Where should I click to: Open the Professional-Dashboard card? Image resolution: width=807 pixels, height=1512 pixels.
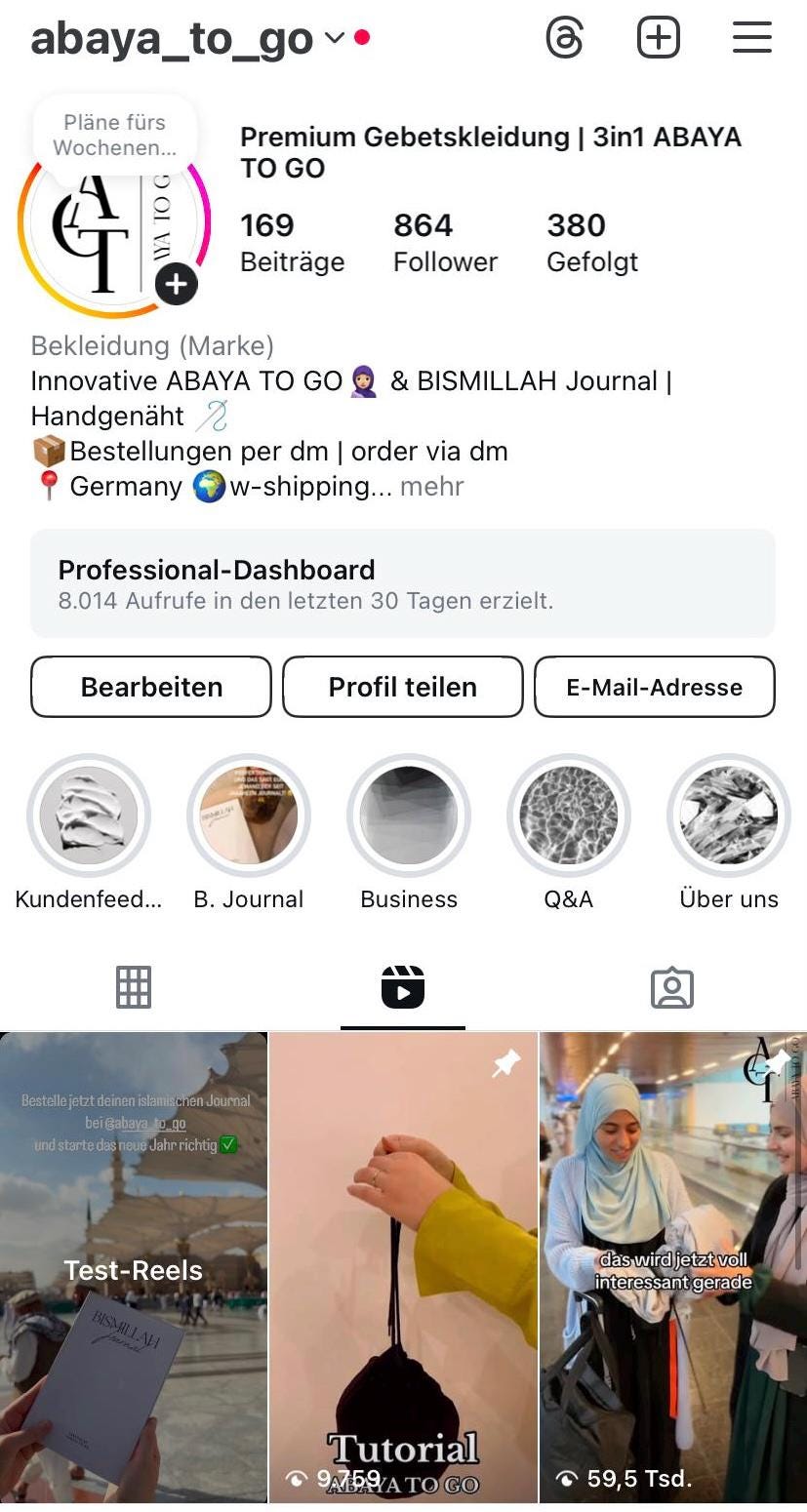pos(402,583)
